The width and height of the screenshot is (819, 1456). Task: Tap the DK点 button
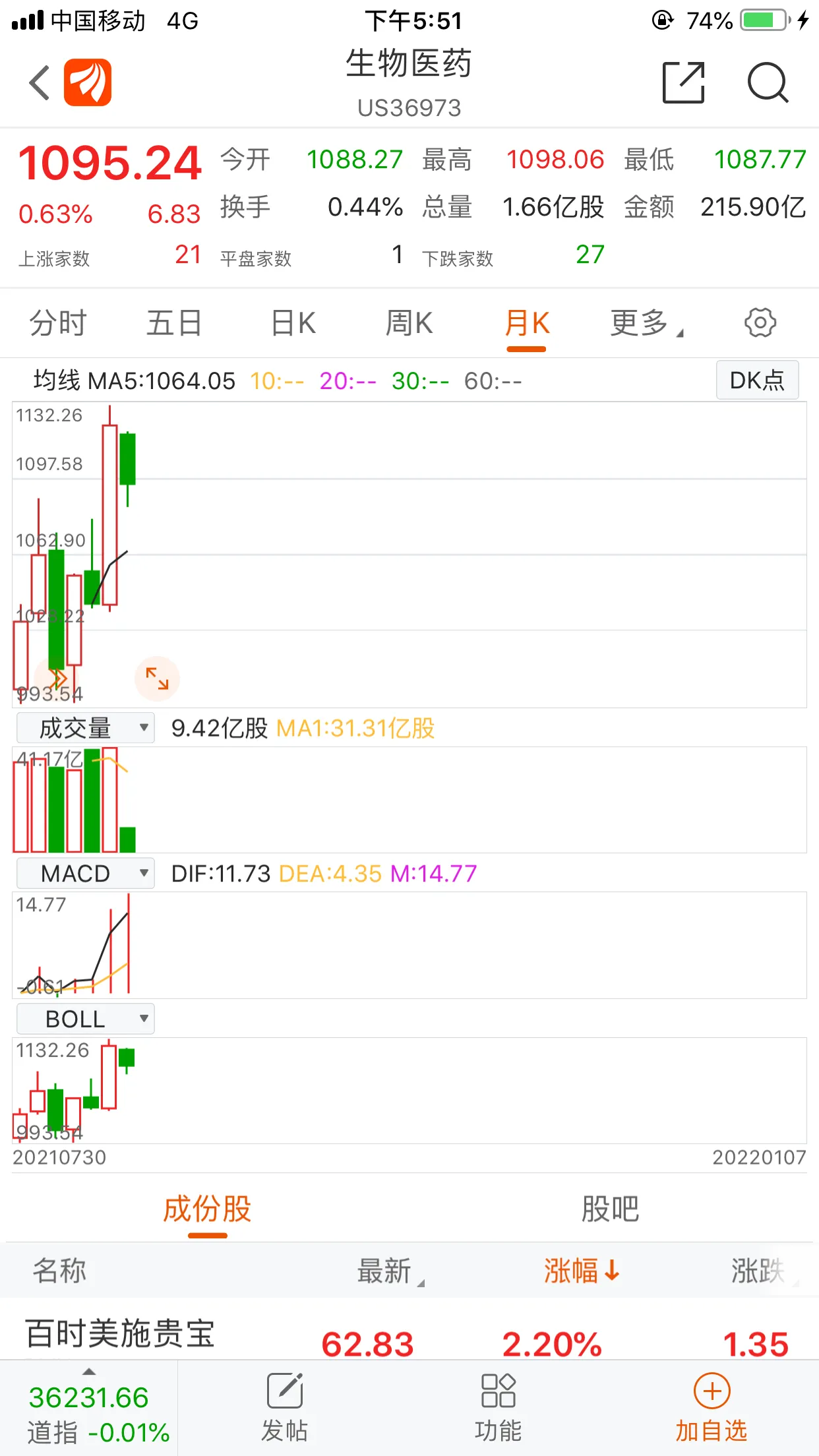[x=757, y=380]
